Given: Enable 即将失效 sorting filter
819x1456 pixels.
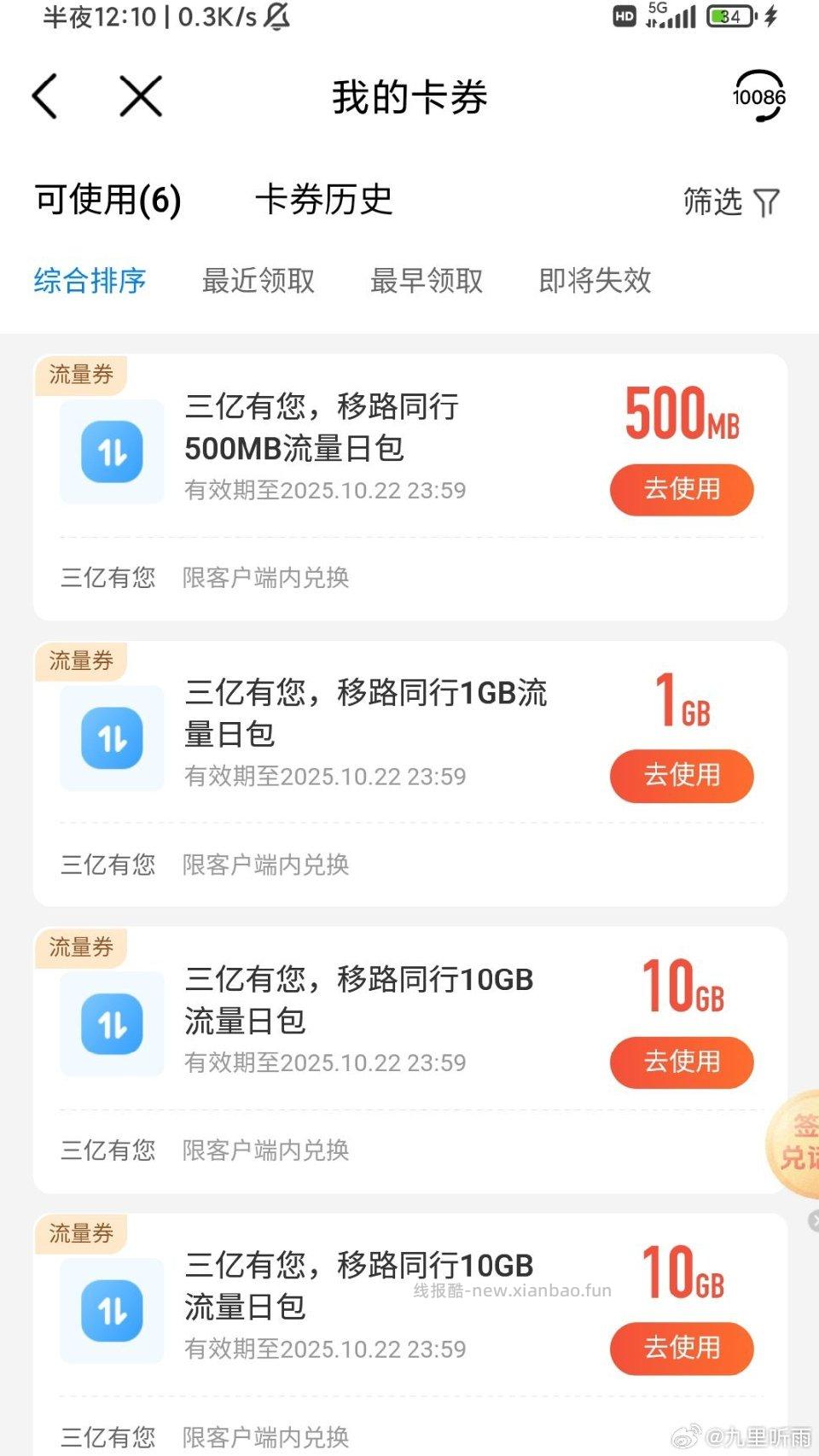Looking at the screenshot, I should coord(595,280).
